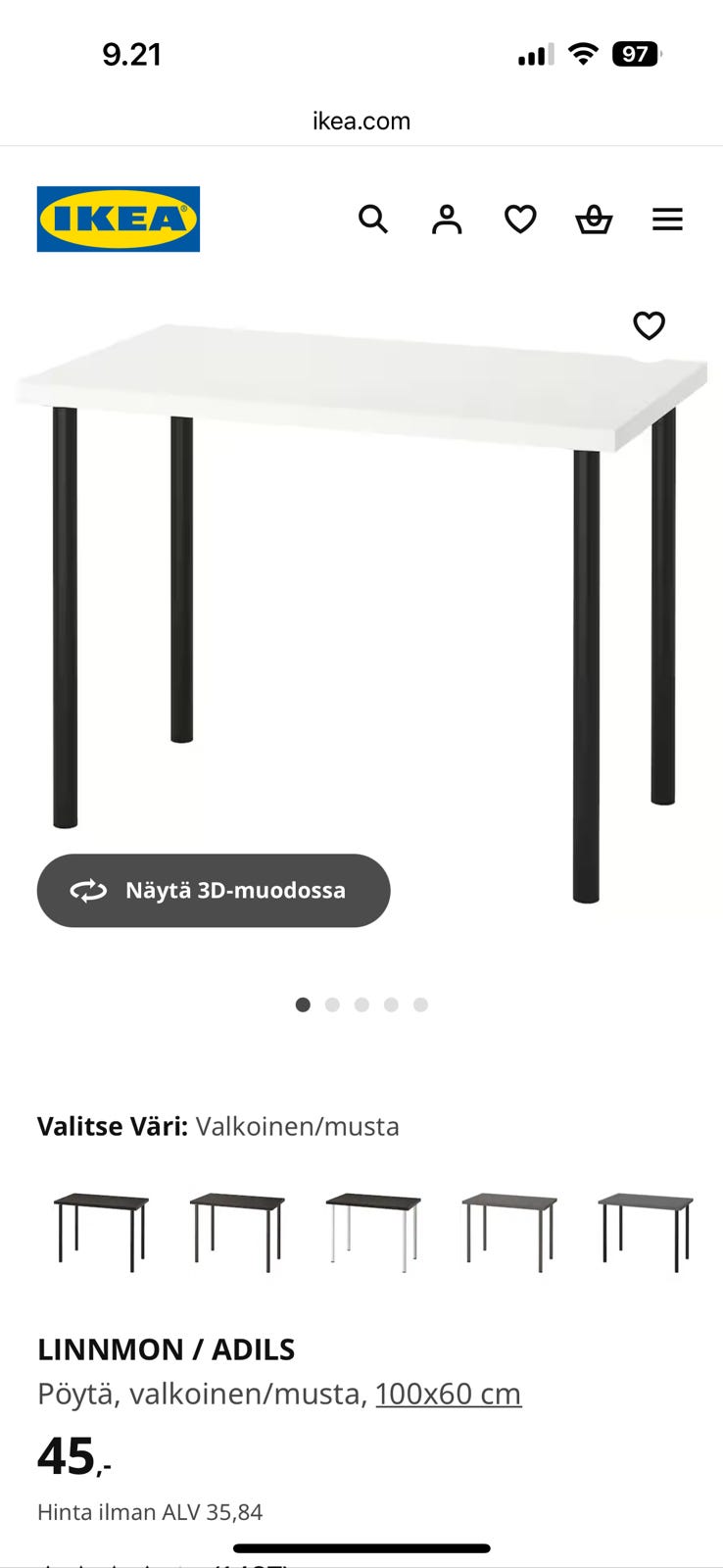Open the user account profile icon
This screenshot has height=1568, width=723.
[447, 220]
